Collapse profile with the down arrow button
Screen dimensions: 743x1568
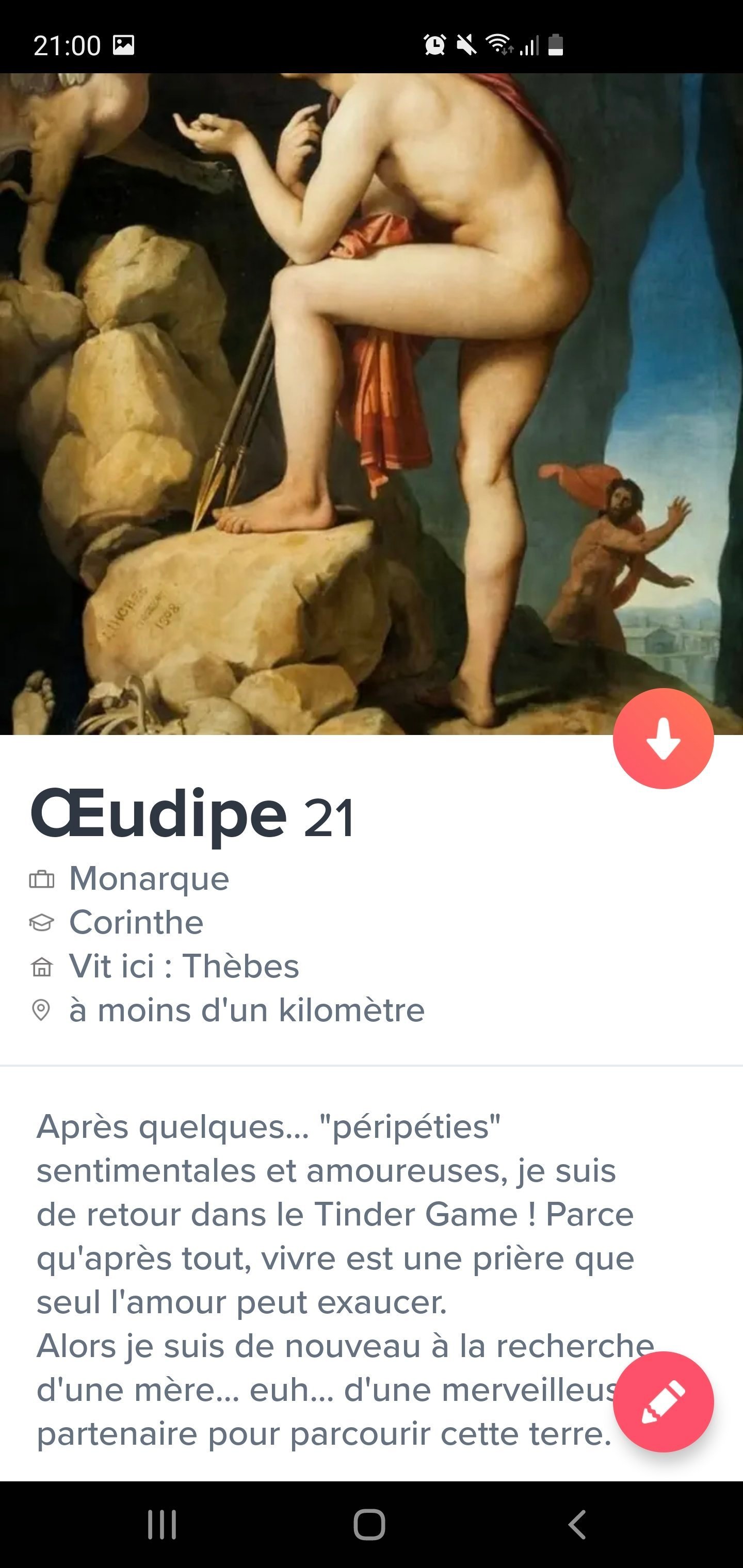coord(663,738)
